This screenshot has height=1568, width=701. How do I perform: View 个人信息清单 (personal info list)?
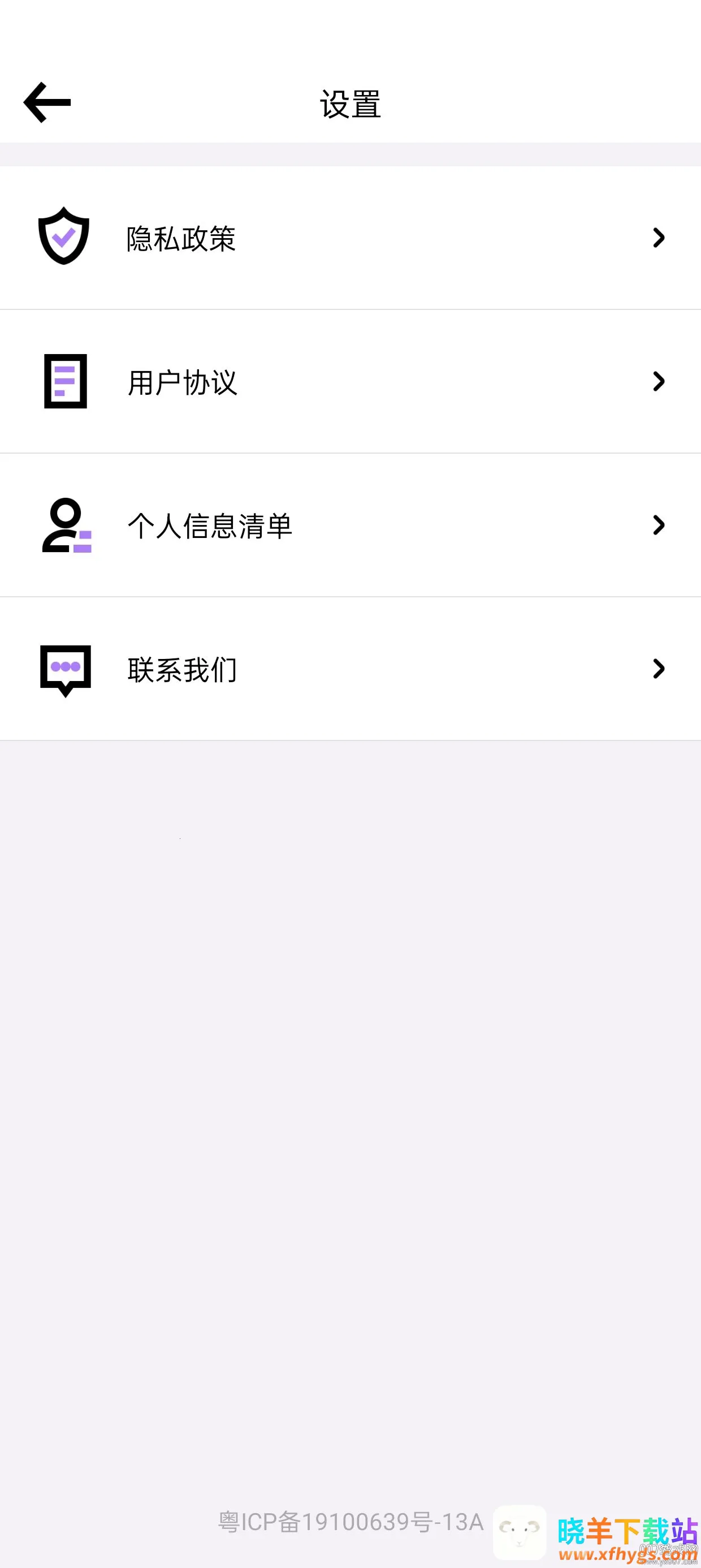tap(350, 525)
